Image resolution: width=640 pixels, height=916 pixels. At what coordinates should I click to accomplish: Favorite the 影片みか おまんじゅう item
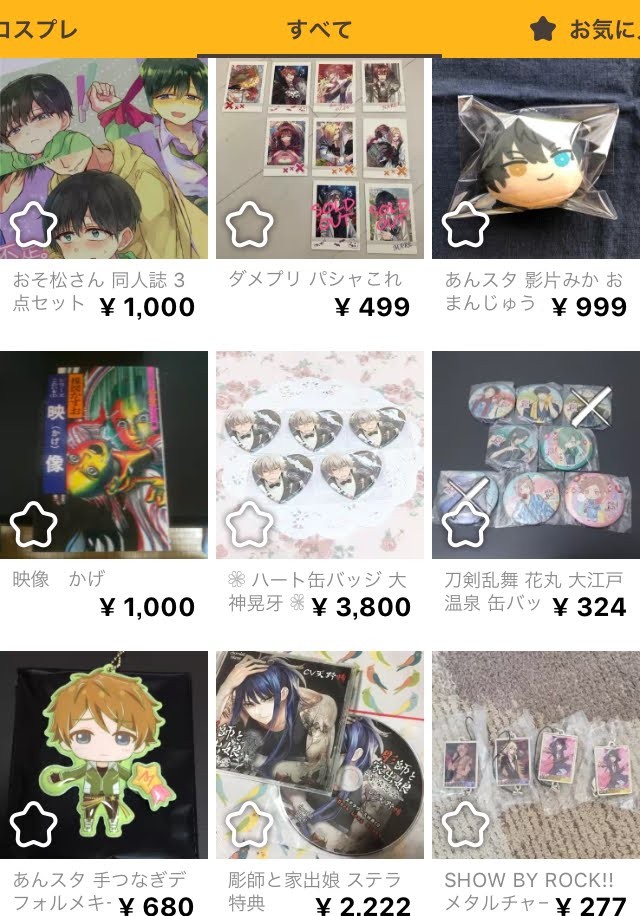465,226
